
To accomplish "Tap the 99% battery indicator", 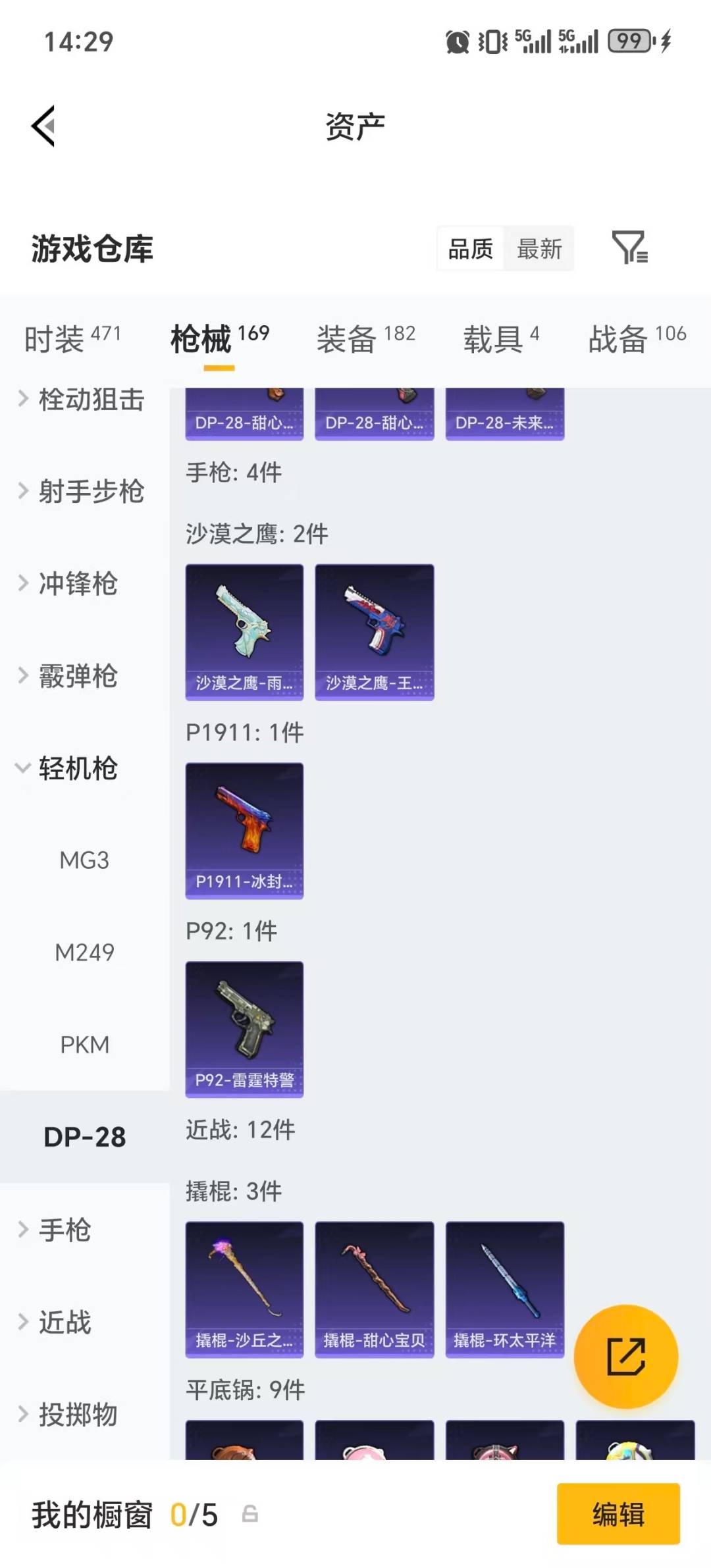I will coord(629,41).
